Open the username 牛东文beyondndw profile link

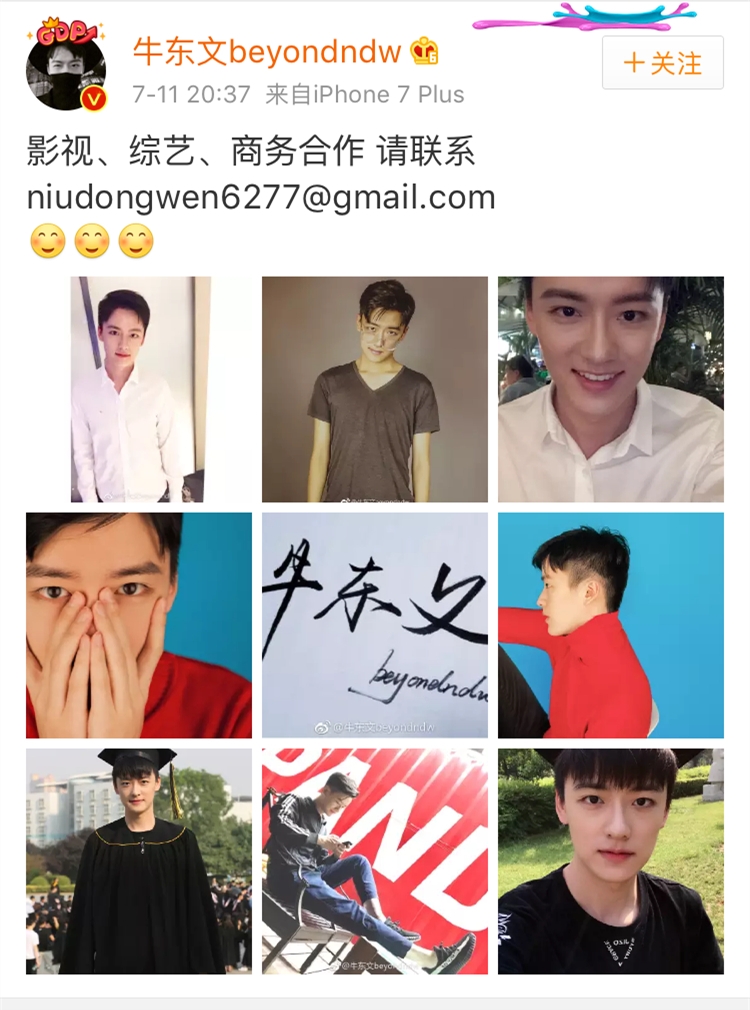click(267, 51)
